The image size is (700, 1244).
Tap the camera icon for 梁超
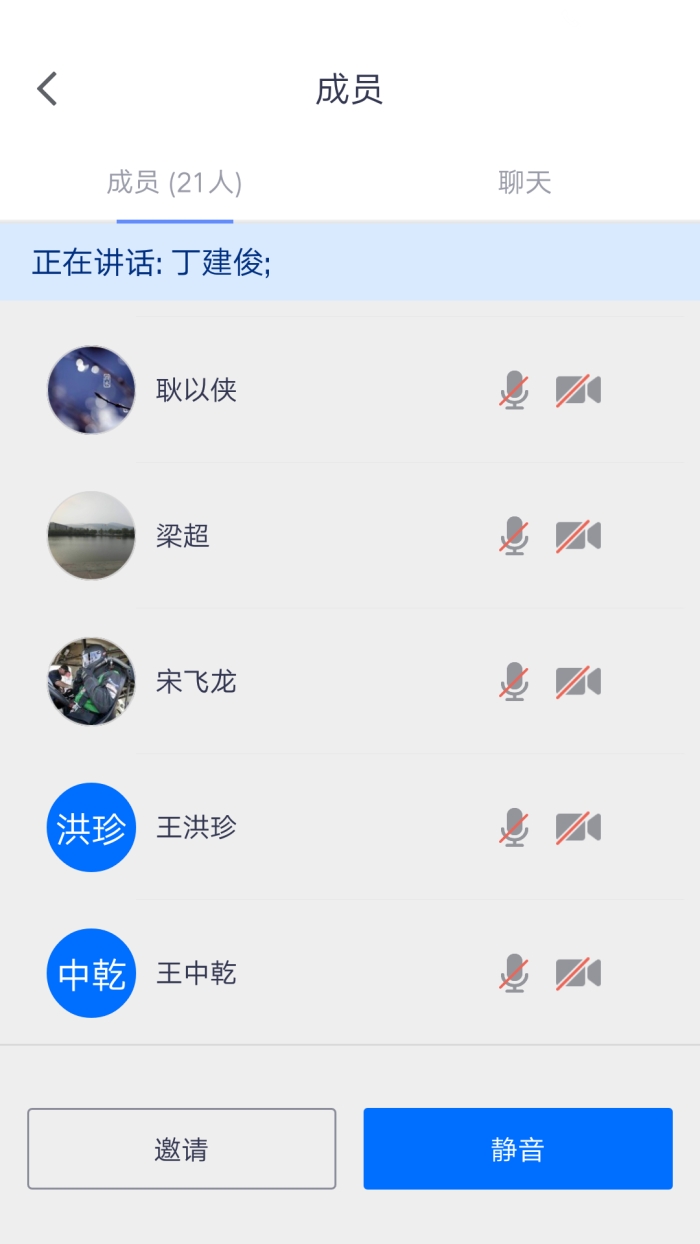coord(578,536)
